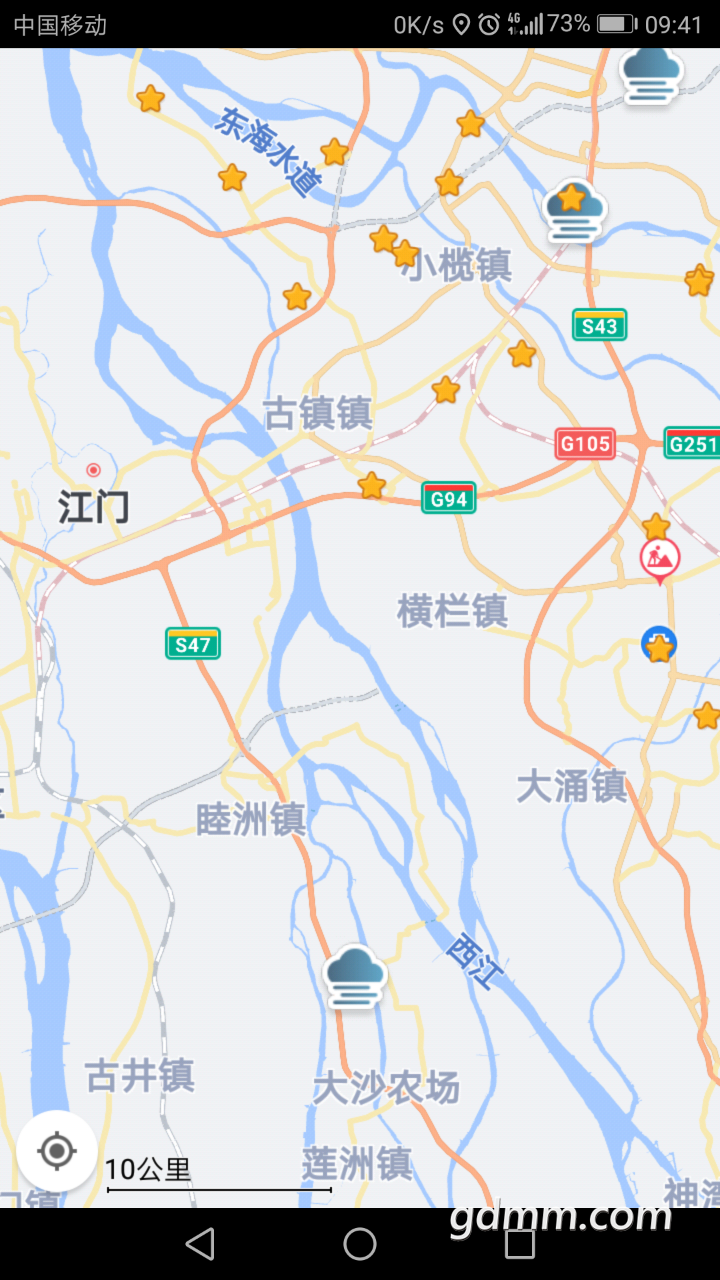
Task: Open the blue circled star marker
Action: pos(659,646)
